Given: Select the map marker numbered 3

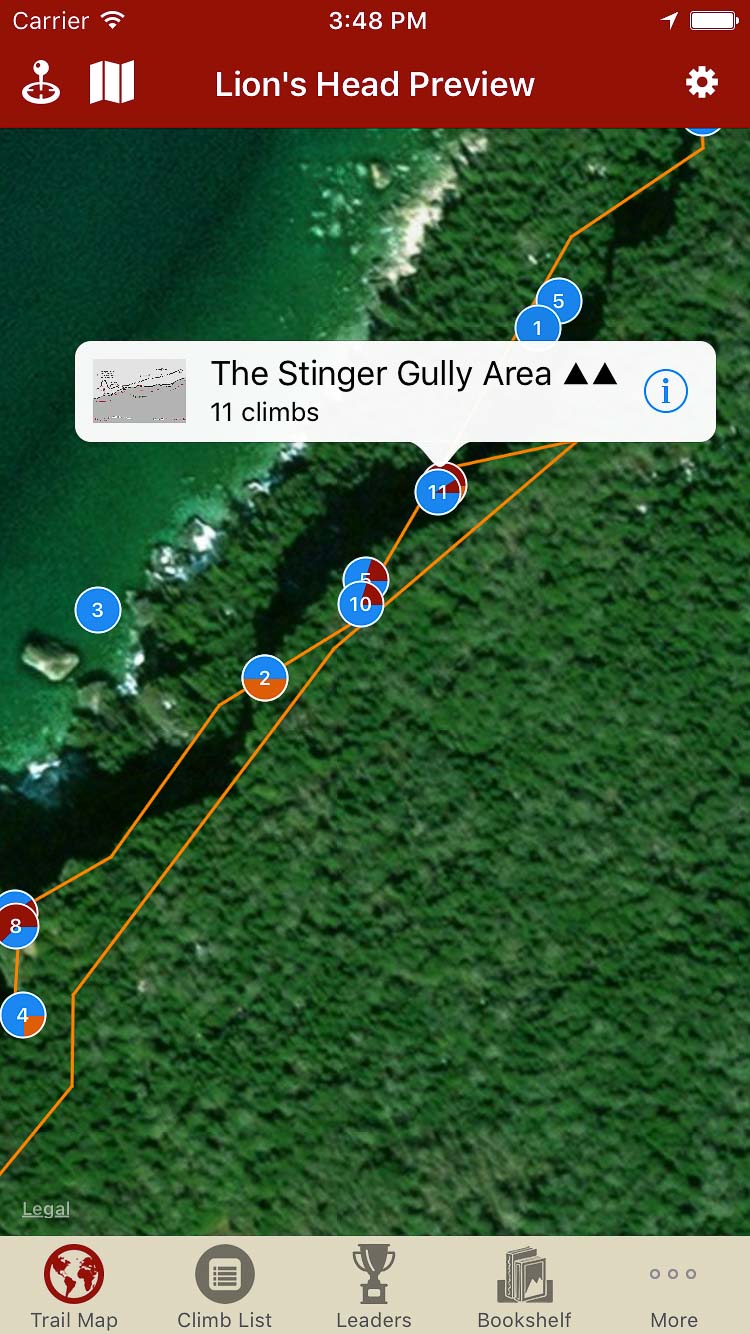Looking at the screenshot, I should coord(97,610).
